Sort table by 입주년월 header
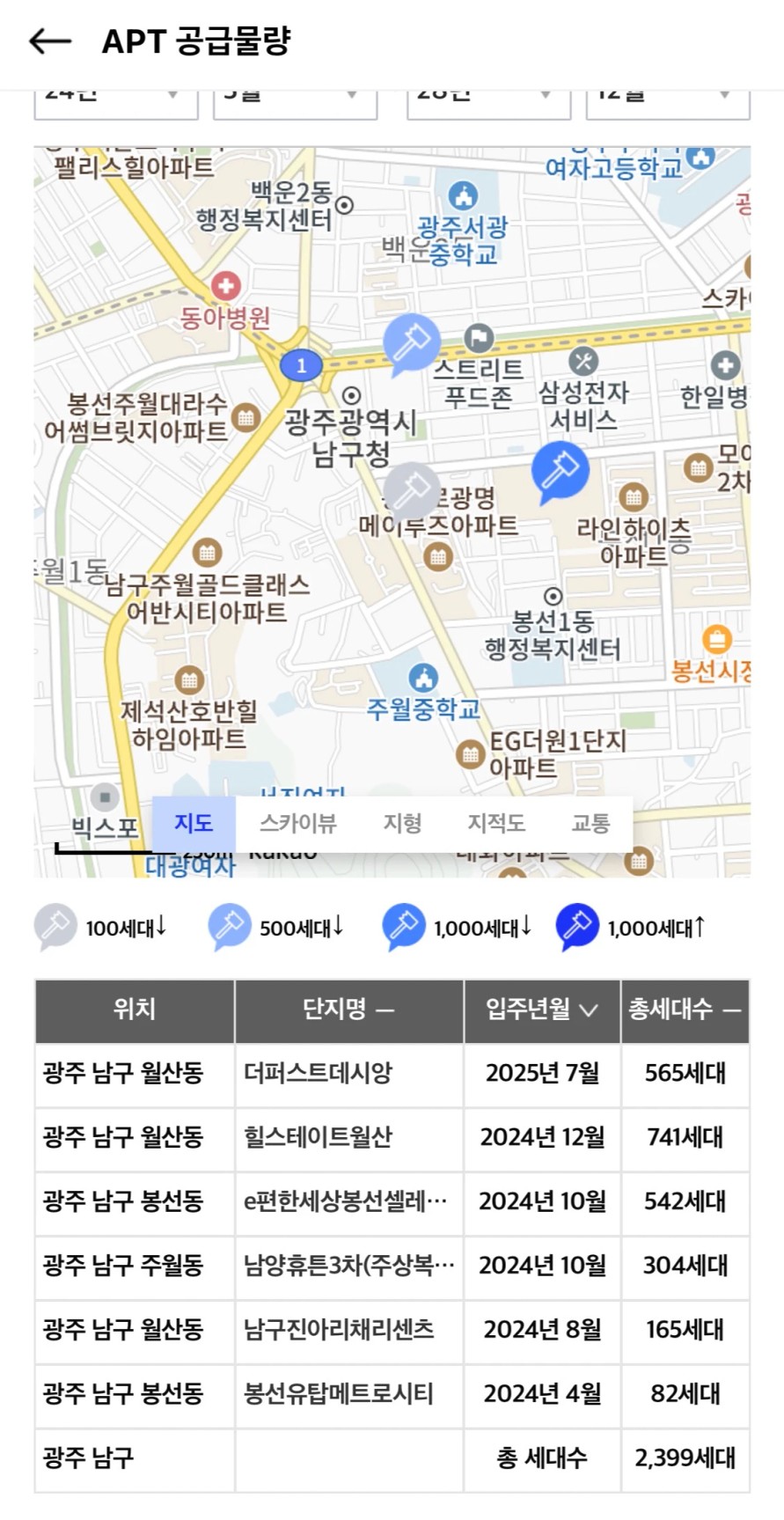Screen dimensions: 784x1520 pyautogui.click(x=542, y=1010)
